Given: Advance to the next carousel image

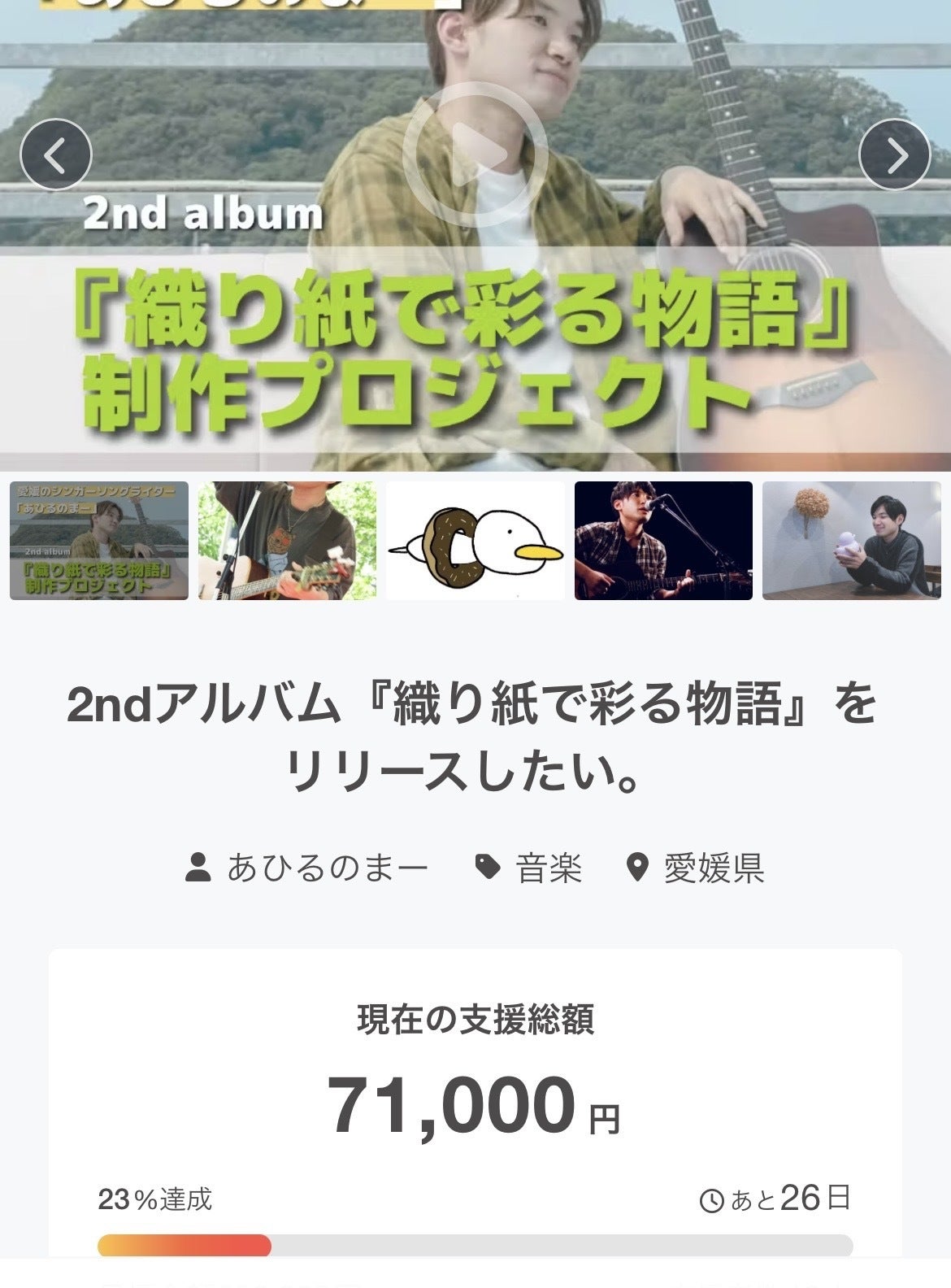Looking at the screenshot, I should 895,154.
